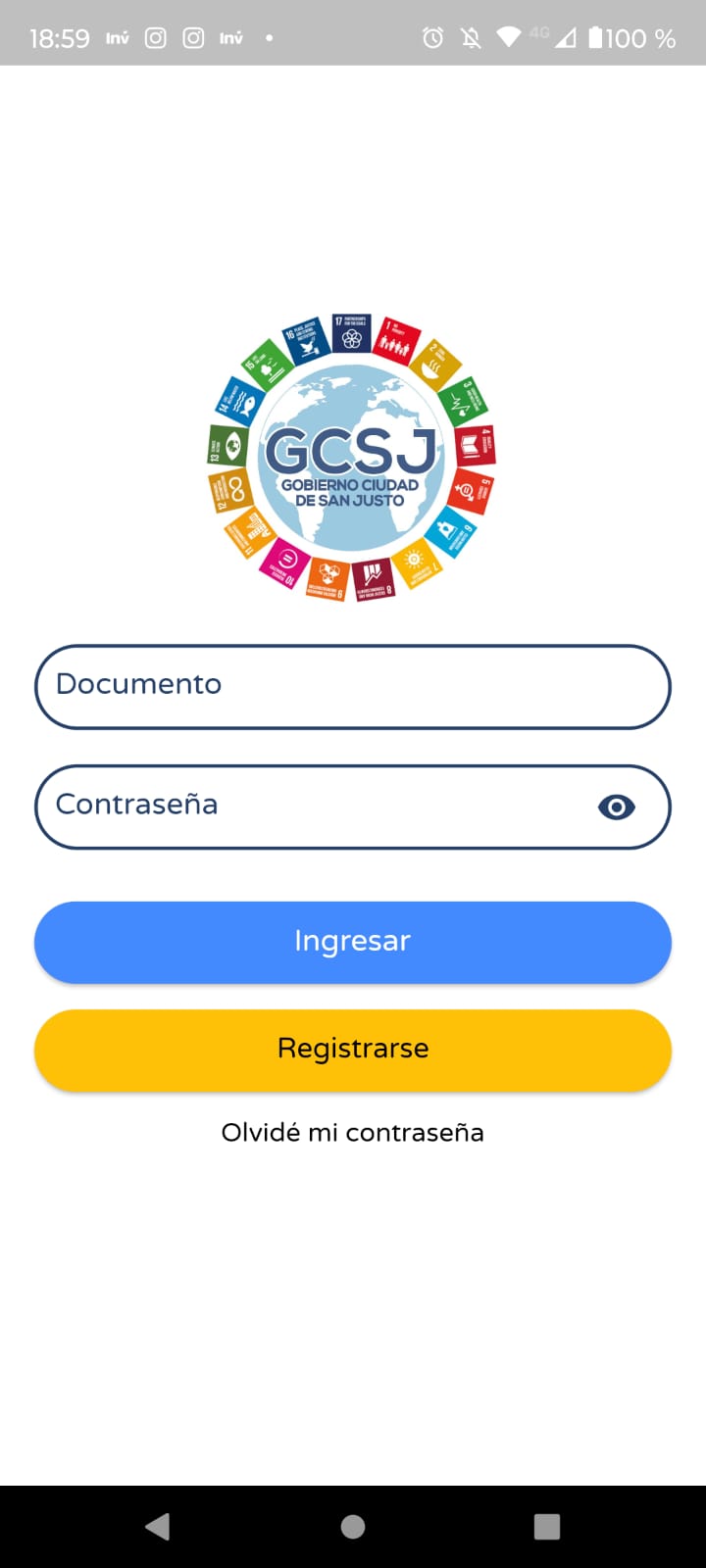706x1568 pixels.
Task: Go back using the system back button
Action: (158, 1526)
